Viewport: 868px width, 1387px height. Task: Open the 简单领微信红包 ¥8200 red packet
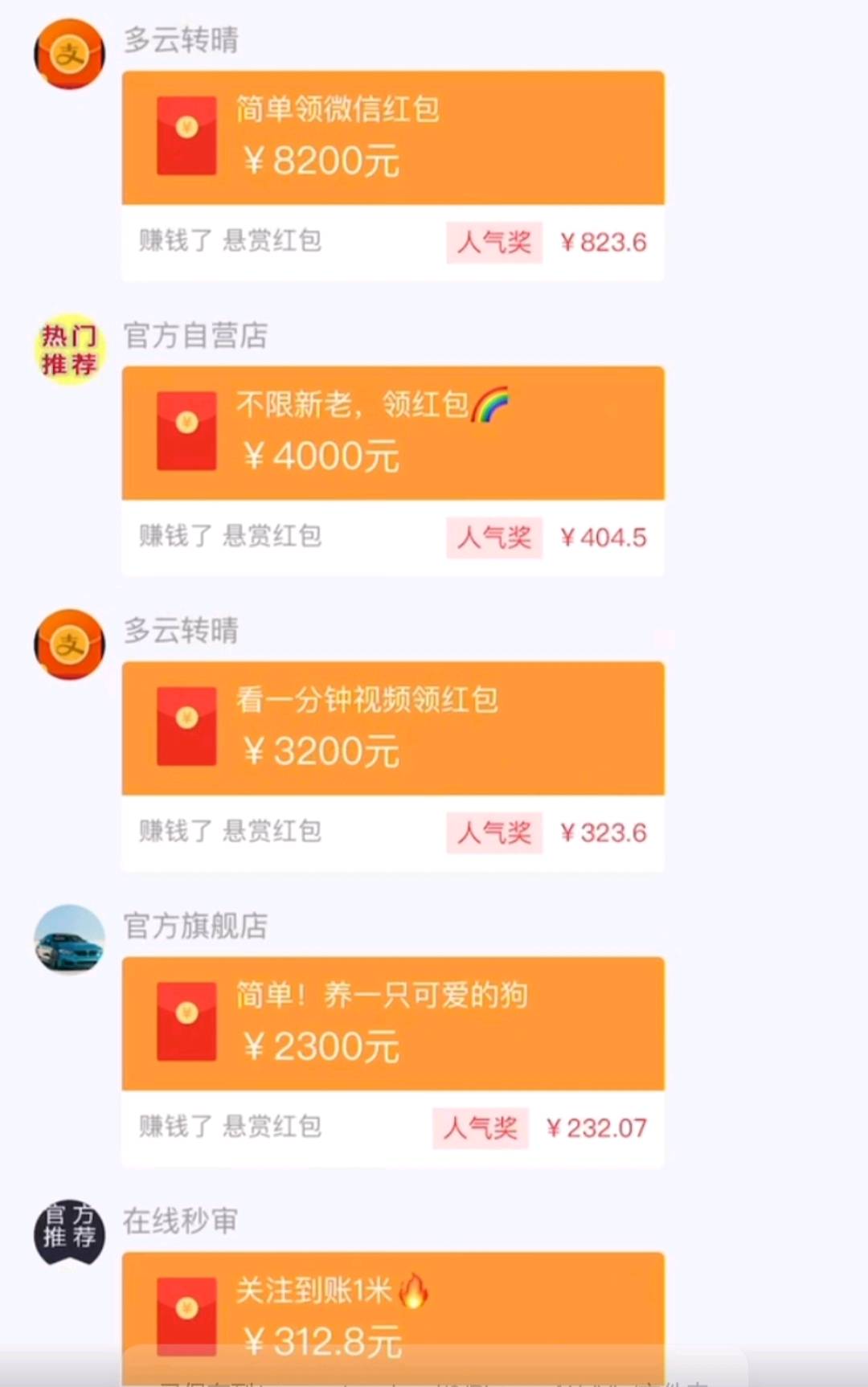(393, 137)
